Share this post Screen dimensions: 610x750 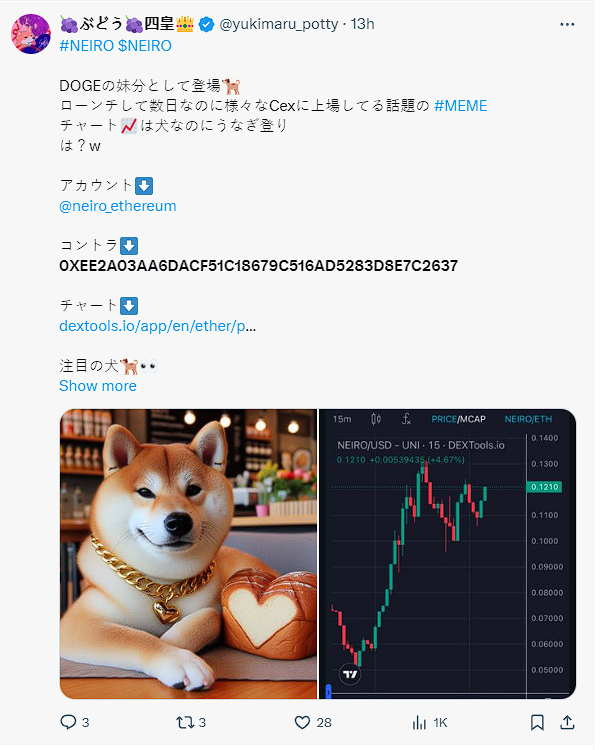coord(566,722)
